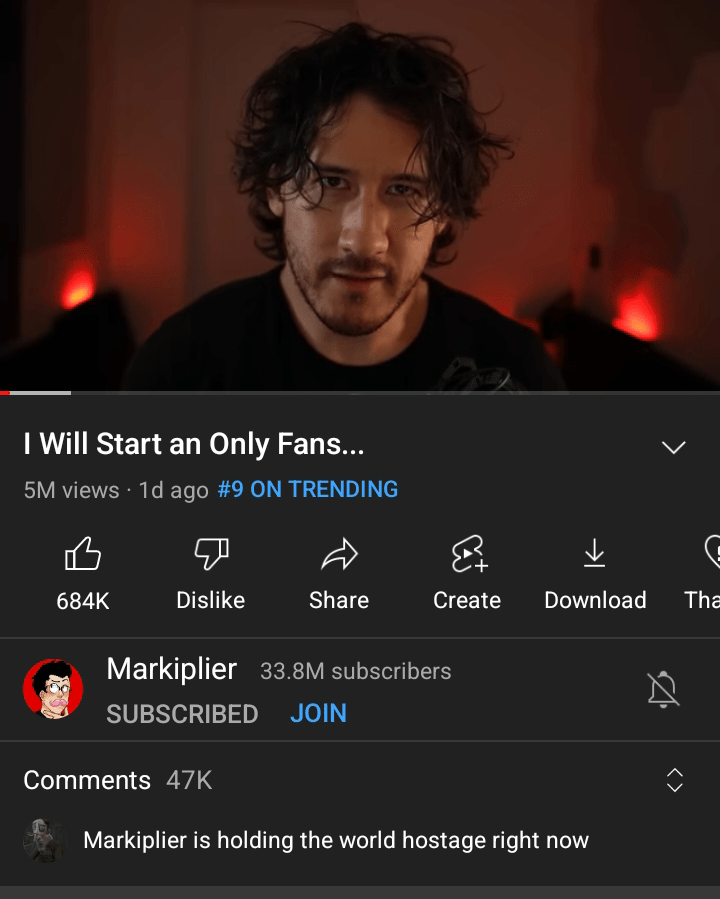720x899 pixels.
Task: Share the video
Action: [338, 570]
